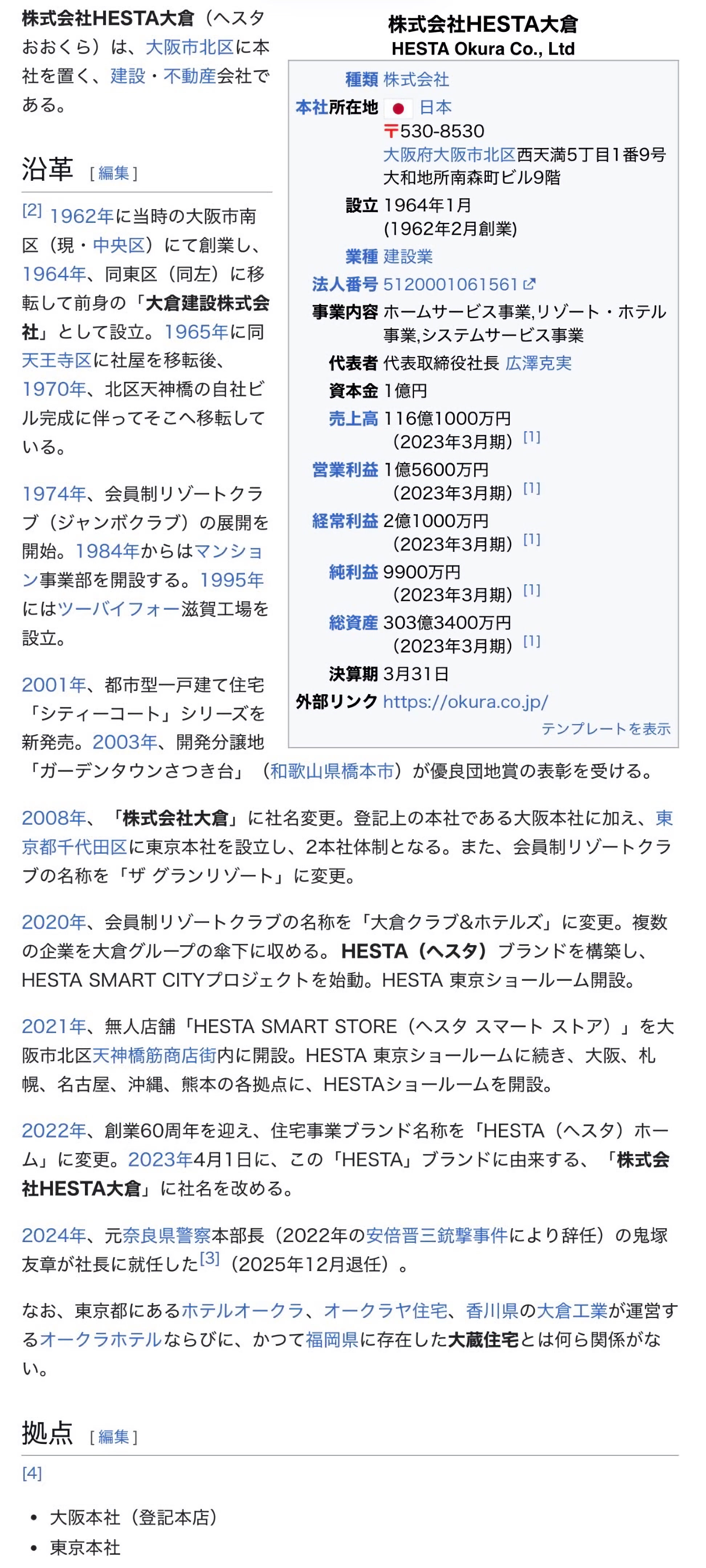This screenshot has width=706, height=1568.
Task: Edit the 拠点 section
Action: point(113,1437)
